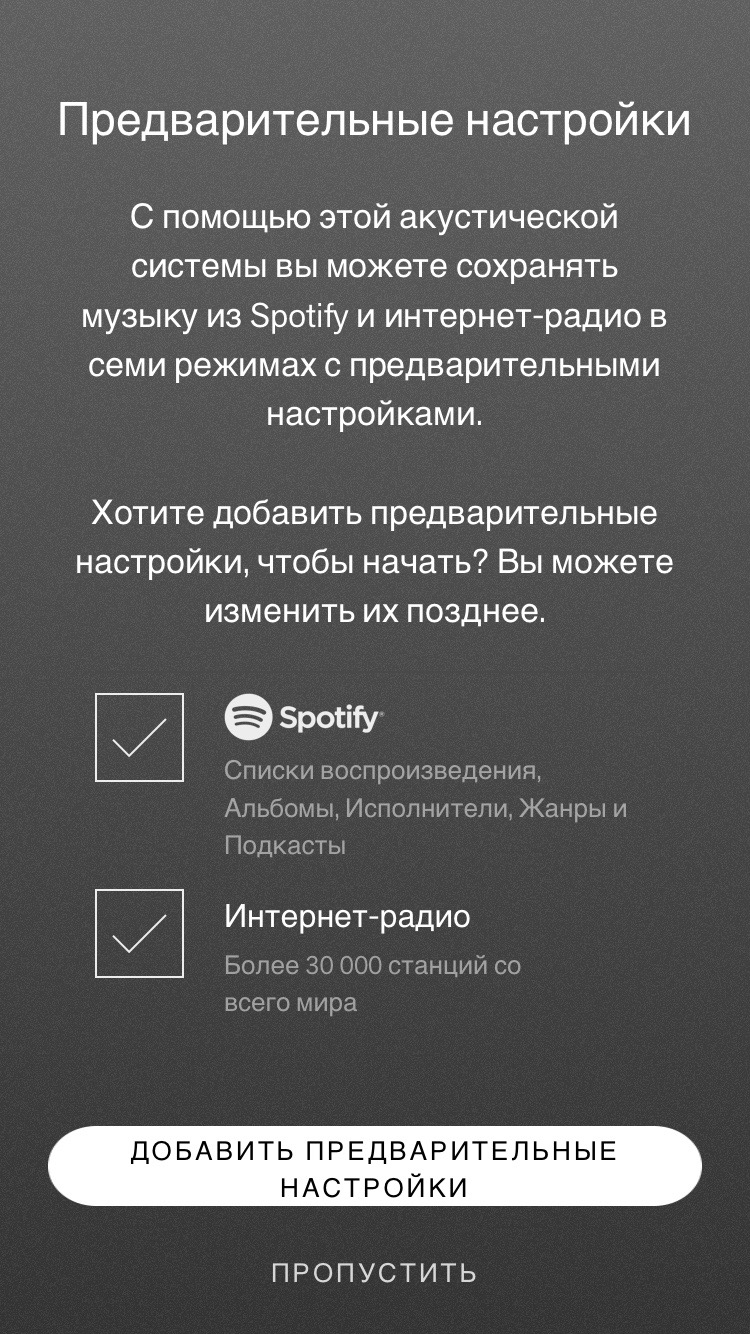
Task: Uncheck the Интернет-радио checkbox
Action: pyautogui.click(x=139, y=933)
